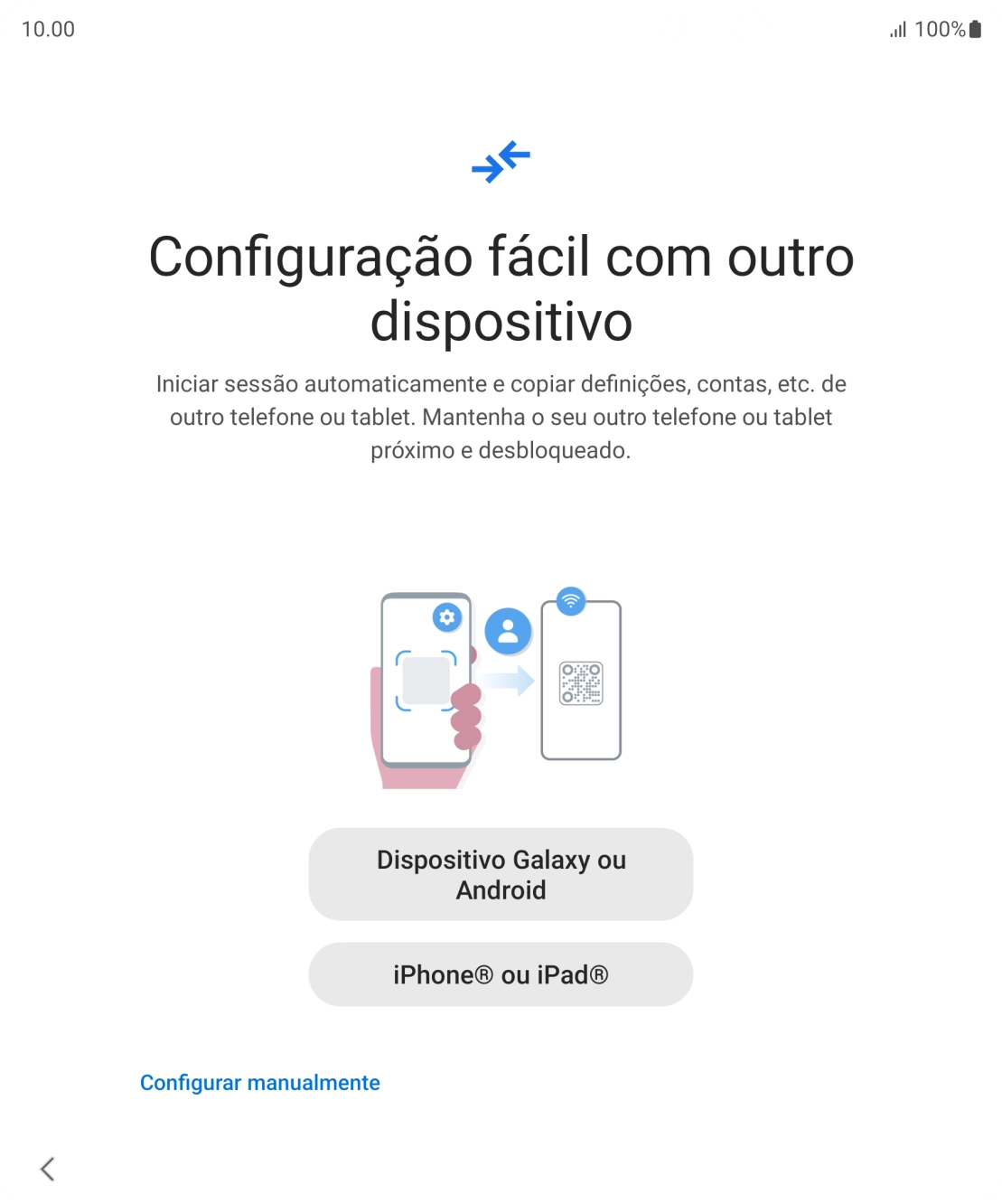The width and height of the screenshot is (1002, 1204).
Task: Click the heading Configuração fácil com outro dispositivo
Action: 501,287
